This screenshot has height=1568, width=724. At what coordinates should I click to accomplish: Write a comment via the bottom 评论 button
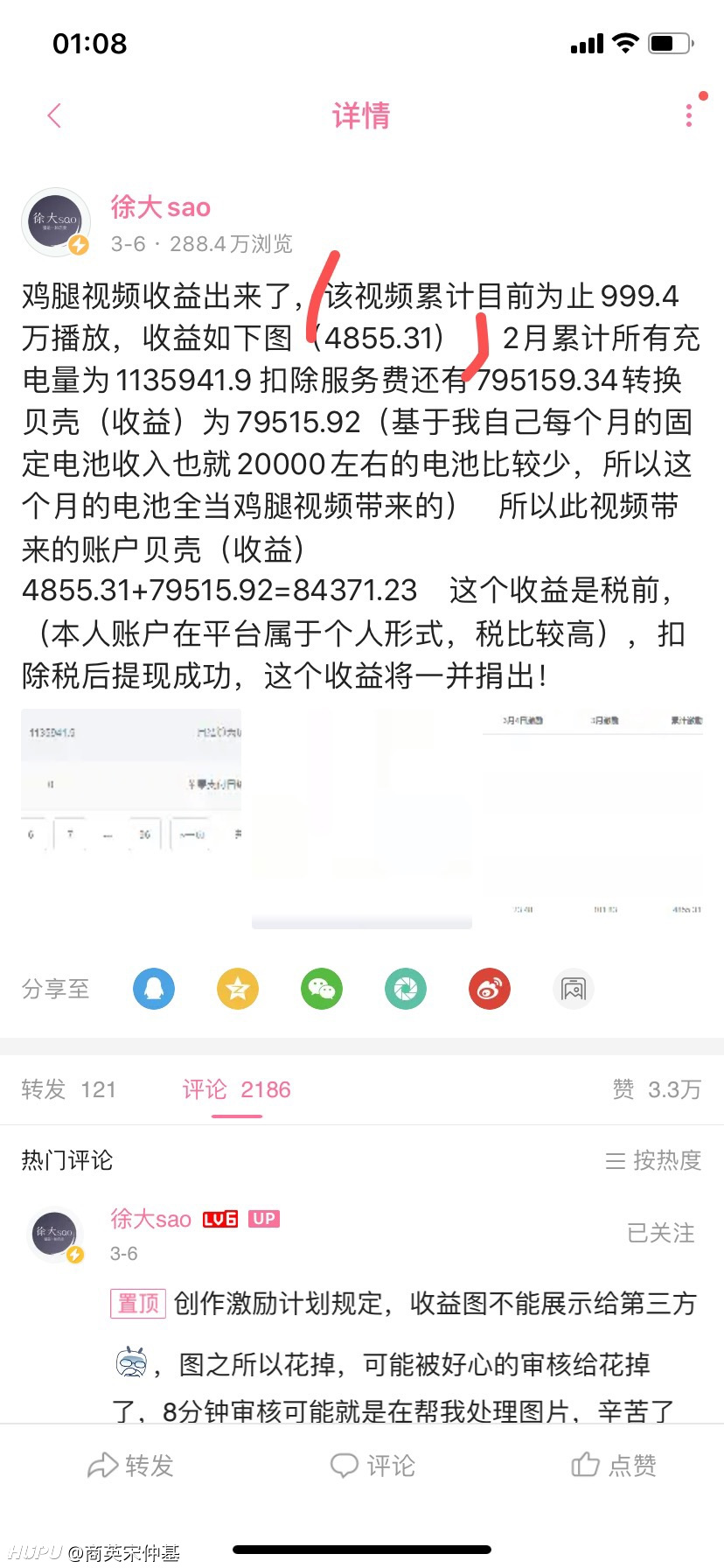[372, 1466]
